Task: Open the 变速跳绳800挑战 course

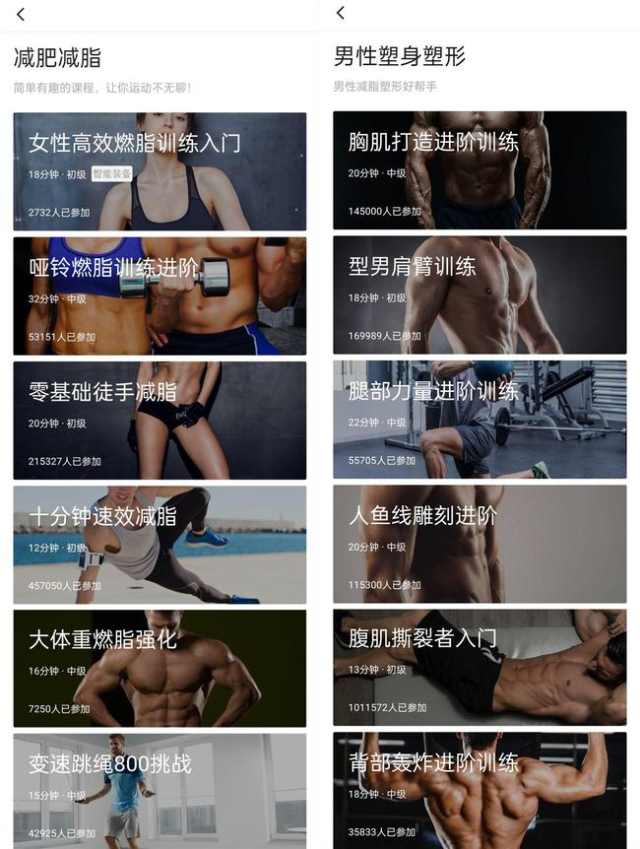Action: [x=160, y=790]
